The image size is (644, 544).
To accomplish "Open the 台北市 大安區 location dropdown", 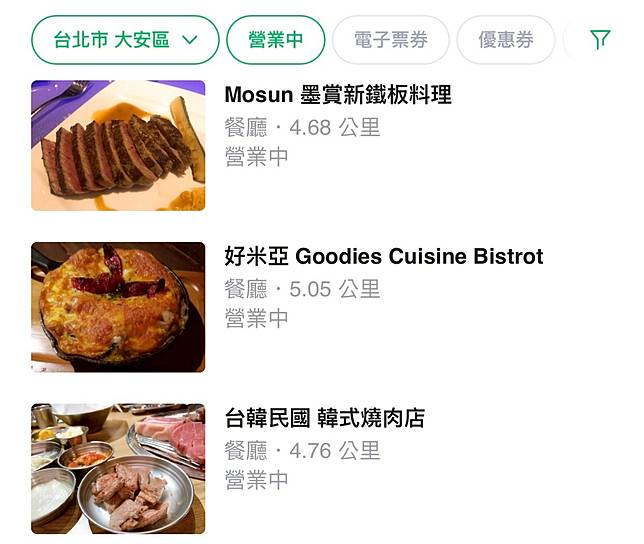I will (x=125, y=40).
